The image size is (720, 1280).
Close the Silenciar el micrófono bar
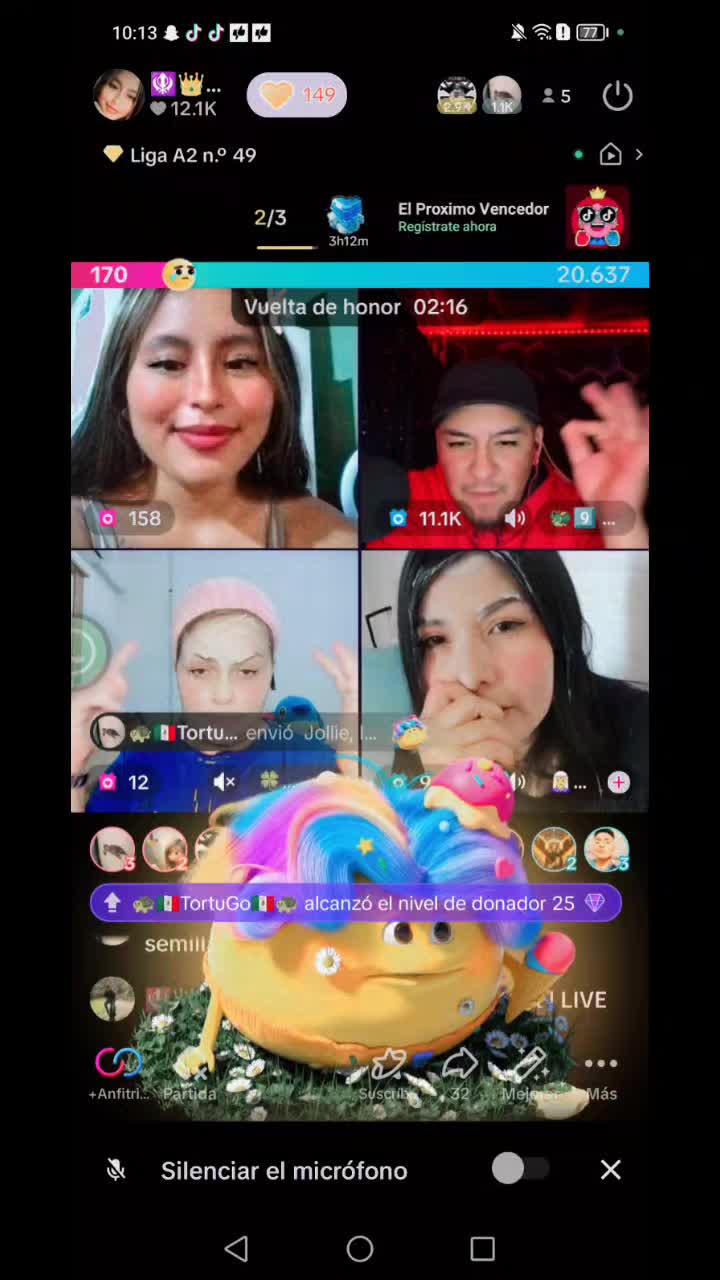[610, 1169]
